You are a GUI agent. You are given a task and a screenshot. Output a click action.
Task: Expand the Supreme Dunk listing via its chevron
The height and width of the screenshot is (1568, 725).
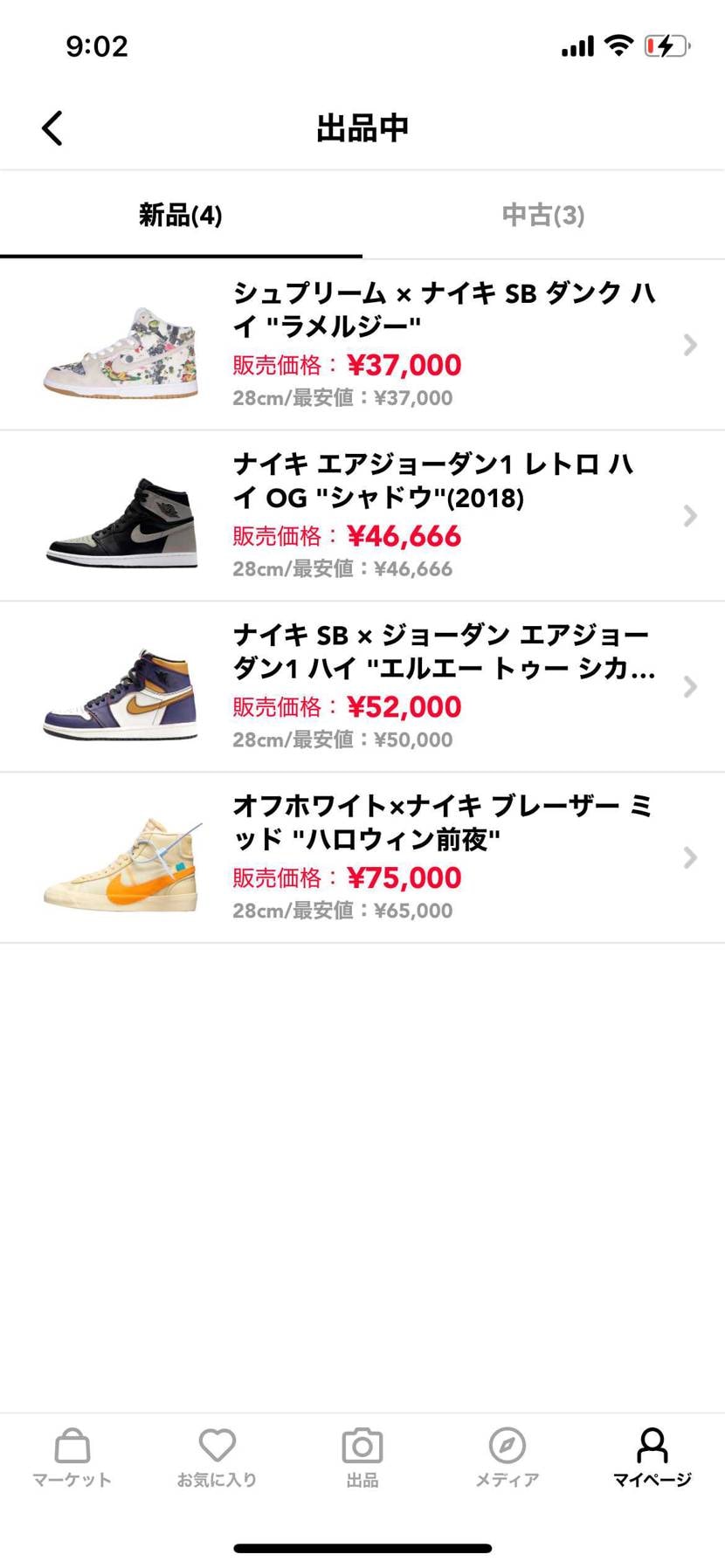(689, 346)
